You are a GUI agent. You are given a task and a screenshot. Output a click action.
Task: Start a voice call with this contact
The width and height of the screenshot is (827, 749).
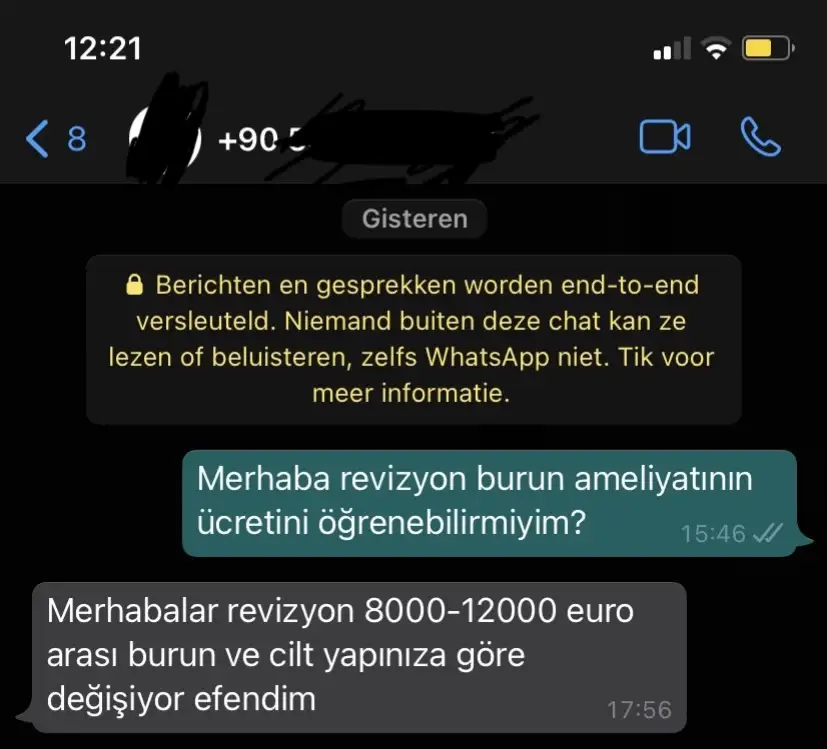760,138
